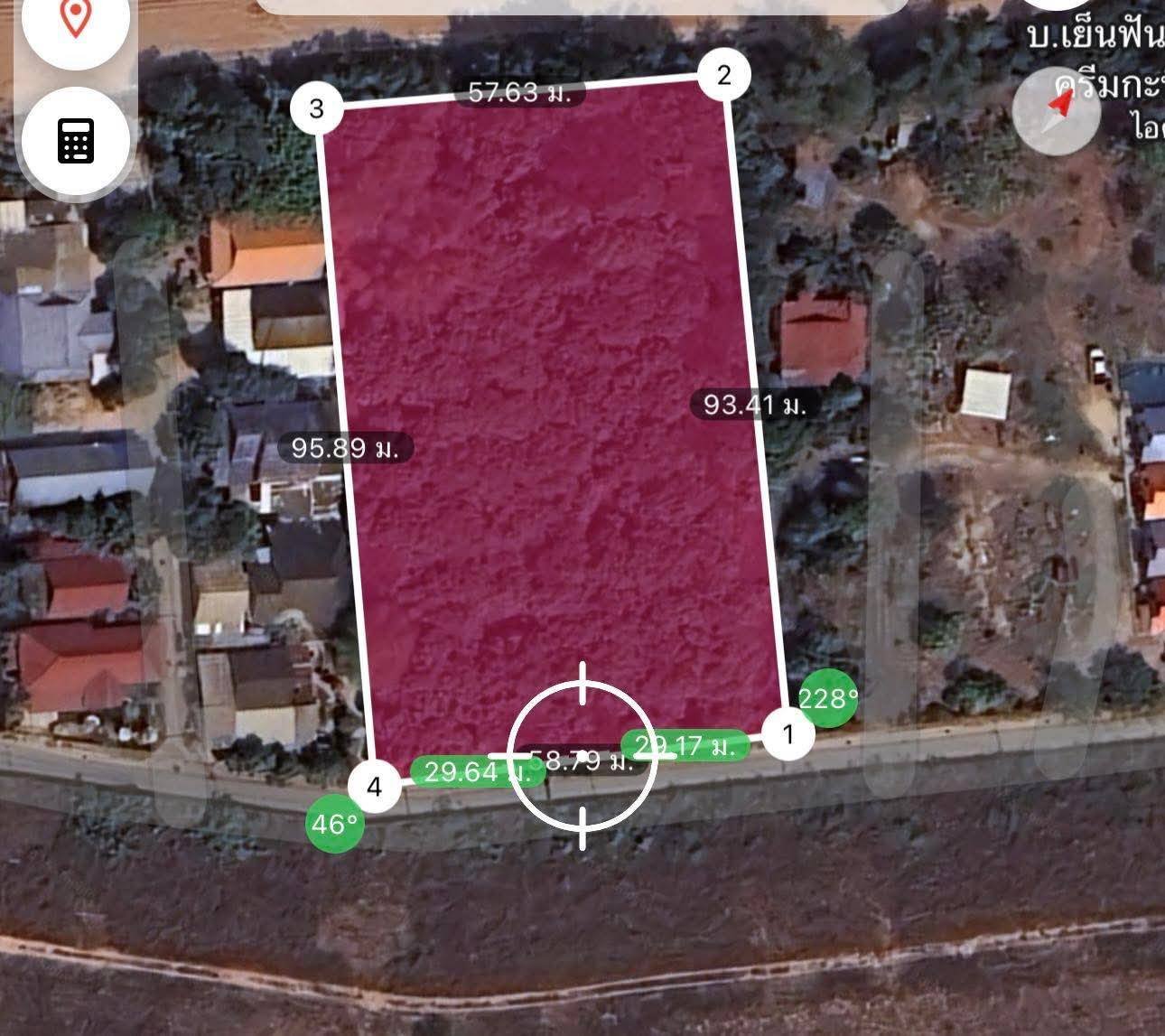Tap the compass to reorient the map
This screenshot has width=1165, height=1036.
click(x=1056, y=112)
